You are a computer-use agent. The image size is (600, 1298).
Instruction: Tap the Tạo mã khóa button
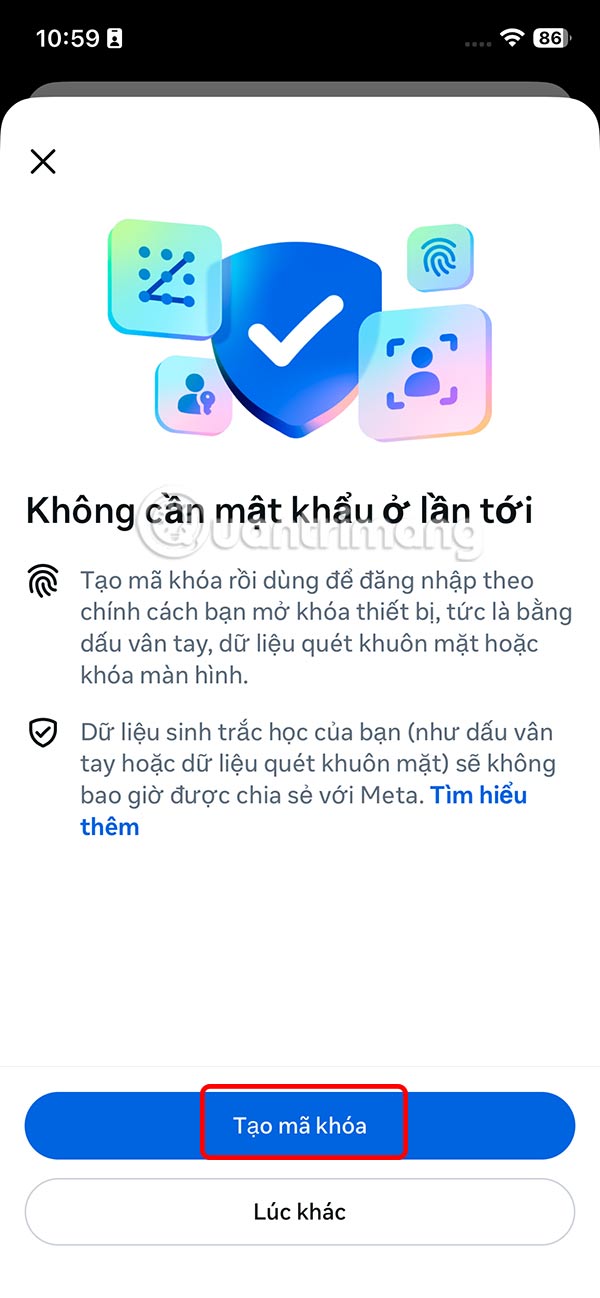pos(300,1125)
